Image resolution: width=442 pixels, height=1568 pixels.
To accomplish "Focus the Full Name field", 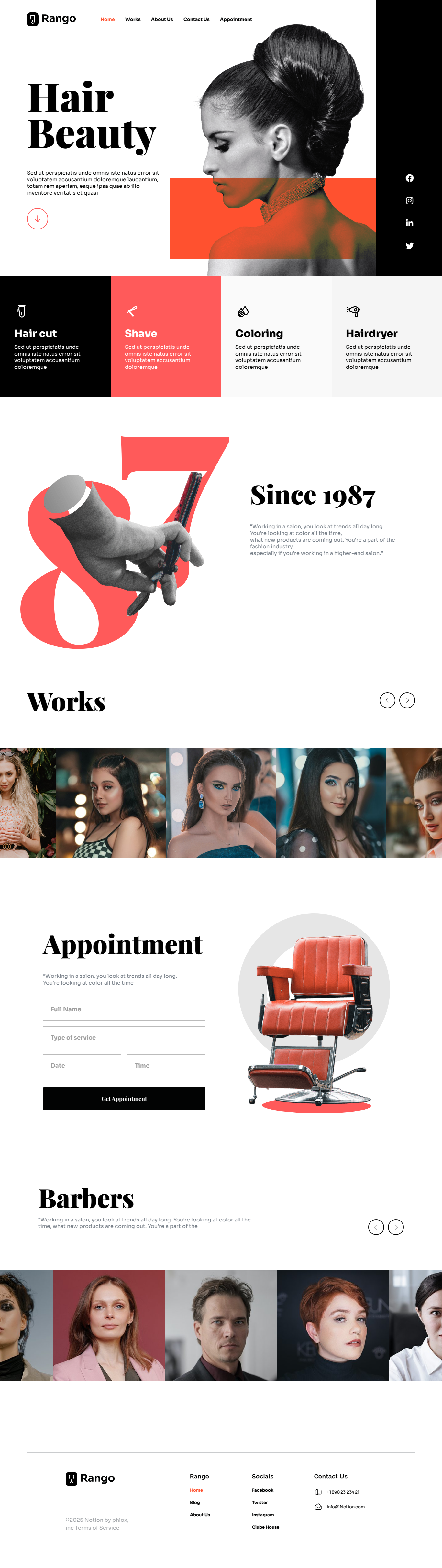I will 124,1009.
